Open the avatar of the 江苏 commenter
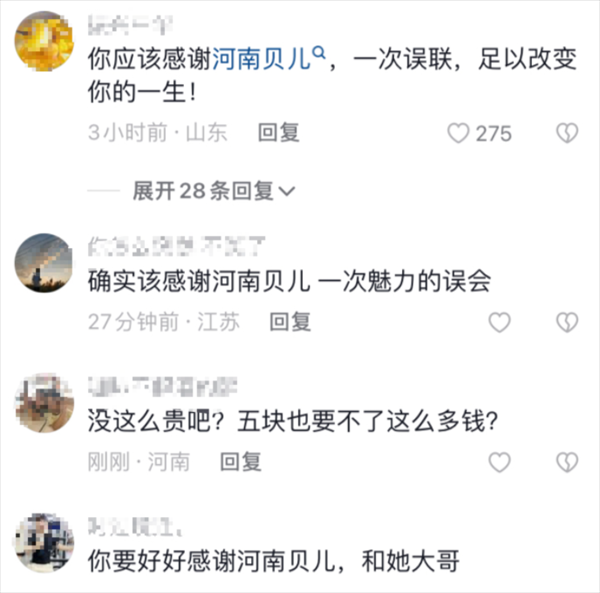Viewport: 600px width, 593px height. pos(45,262)
